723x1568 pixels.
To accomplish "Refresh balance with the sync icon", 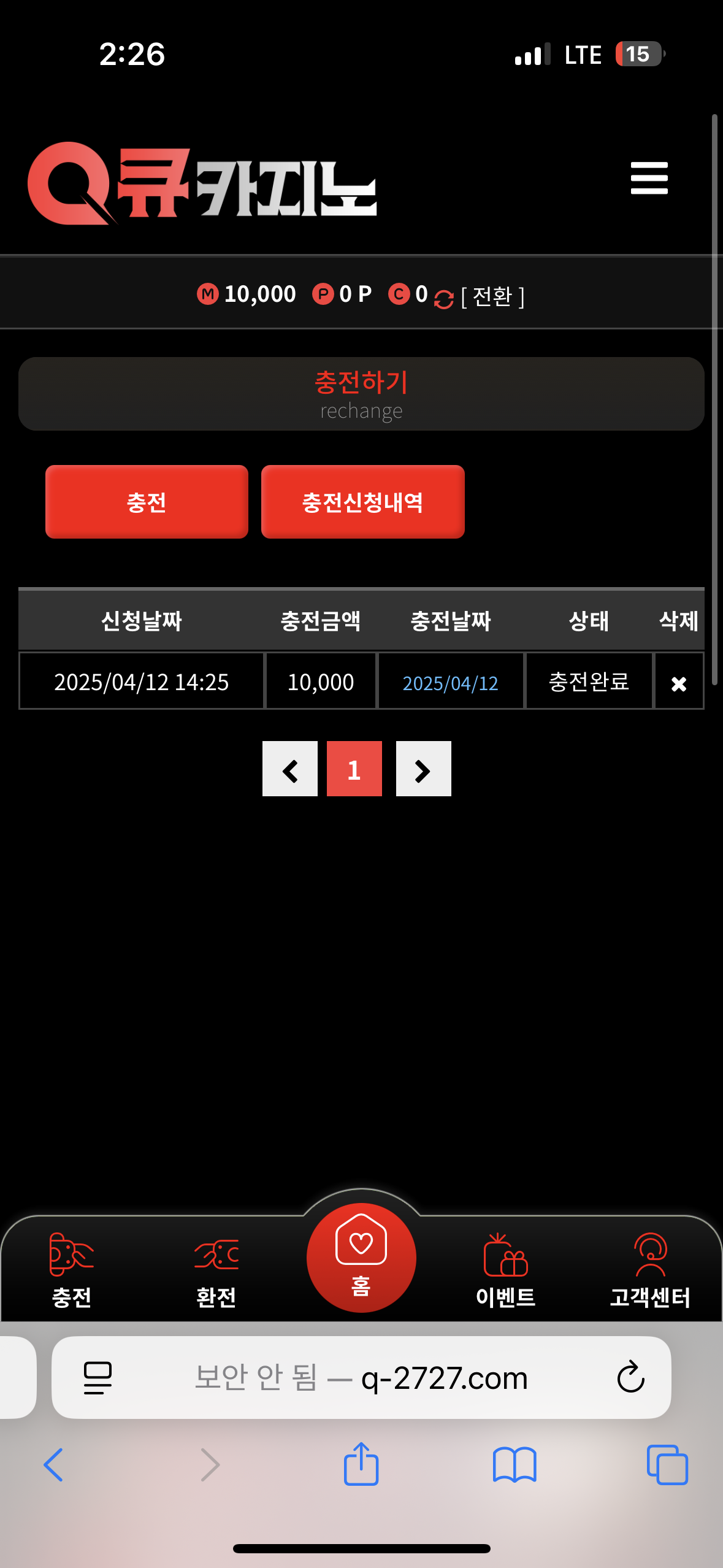I will pos(443,299).
